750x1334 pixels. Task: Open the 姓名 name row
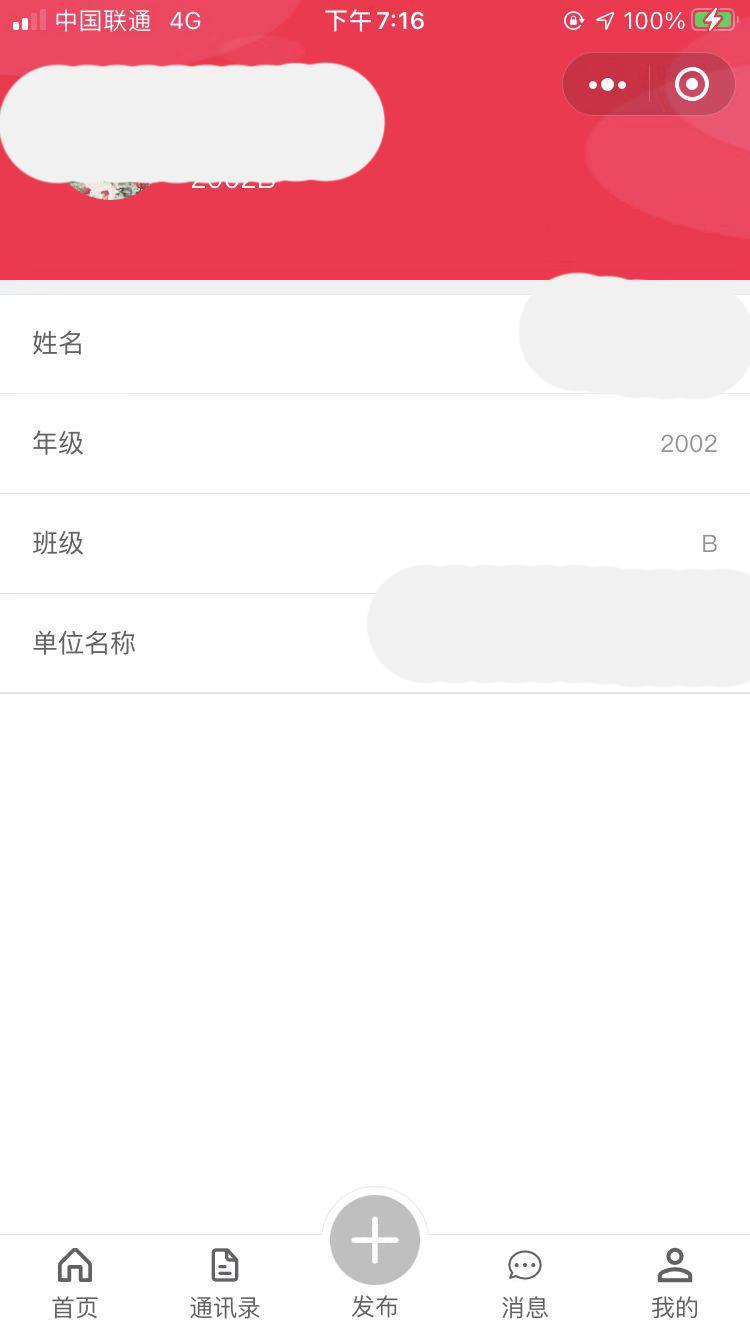click(x=375, y=343)
